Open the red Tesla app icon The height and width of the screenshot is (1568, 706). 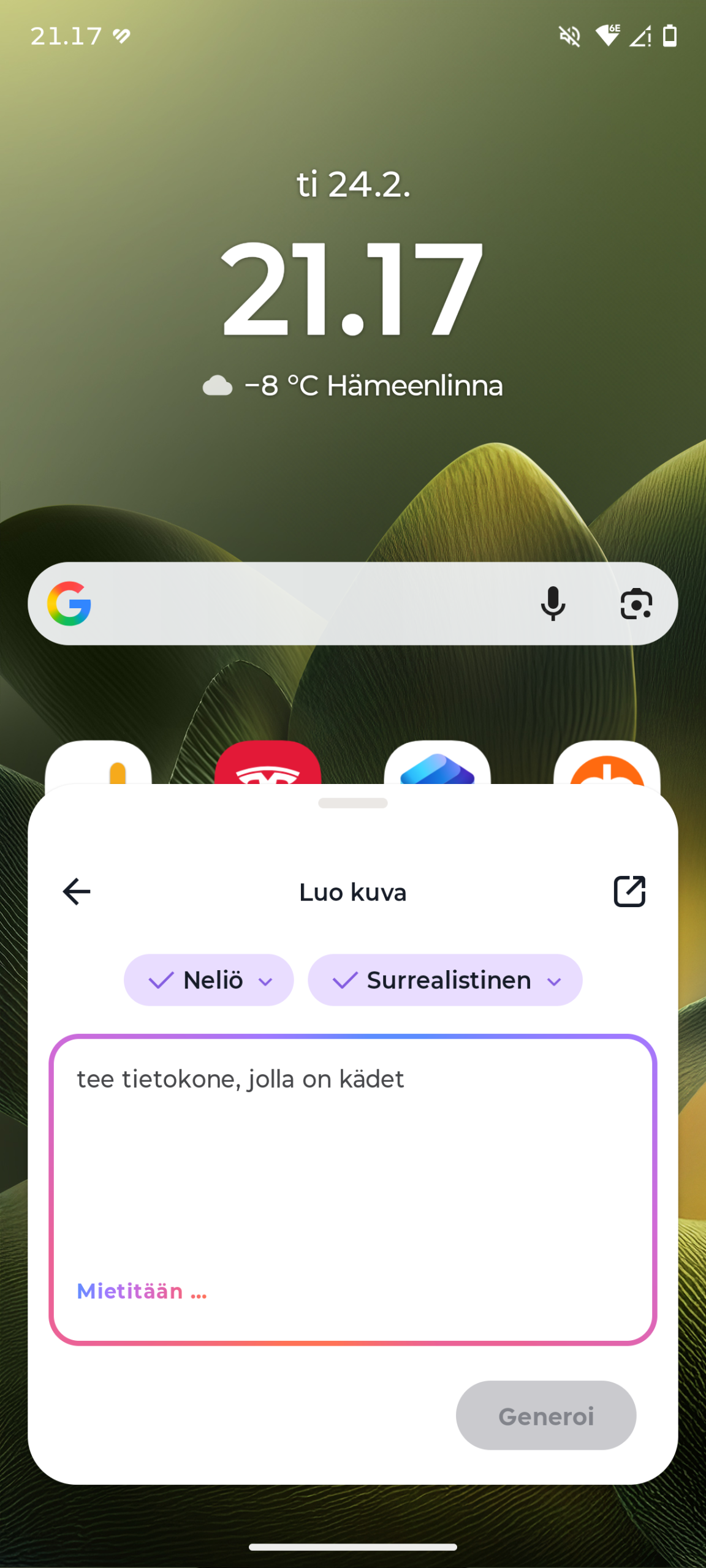click(x=268, y=764)
